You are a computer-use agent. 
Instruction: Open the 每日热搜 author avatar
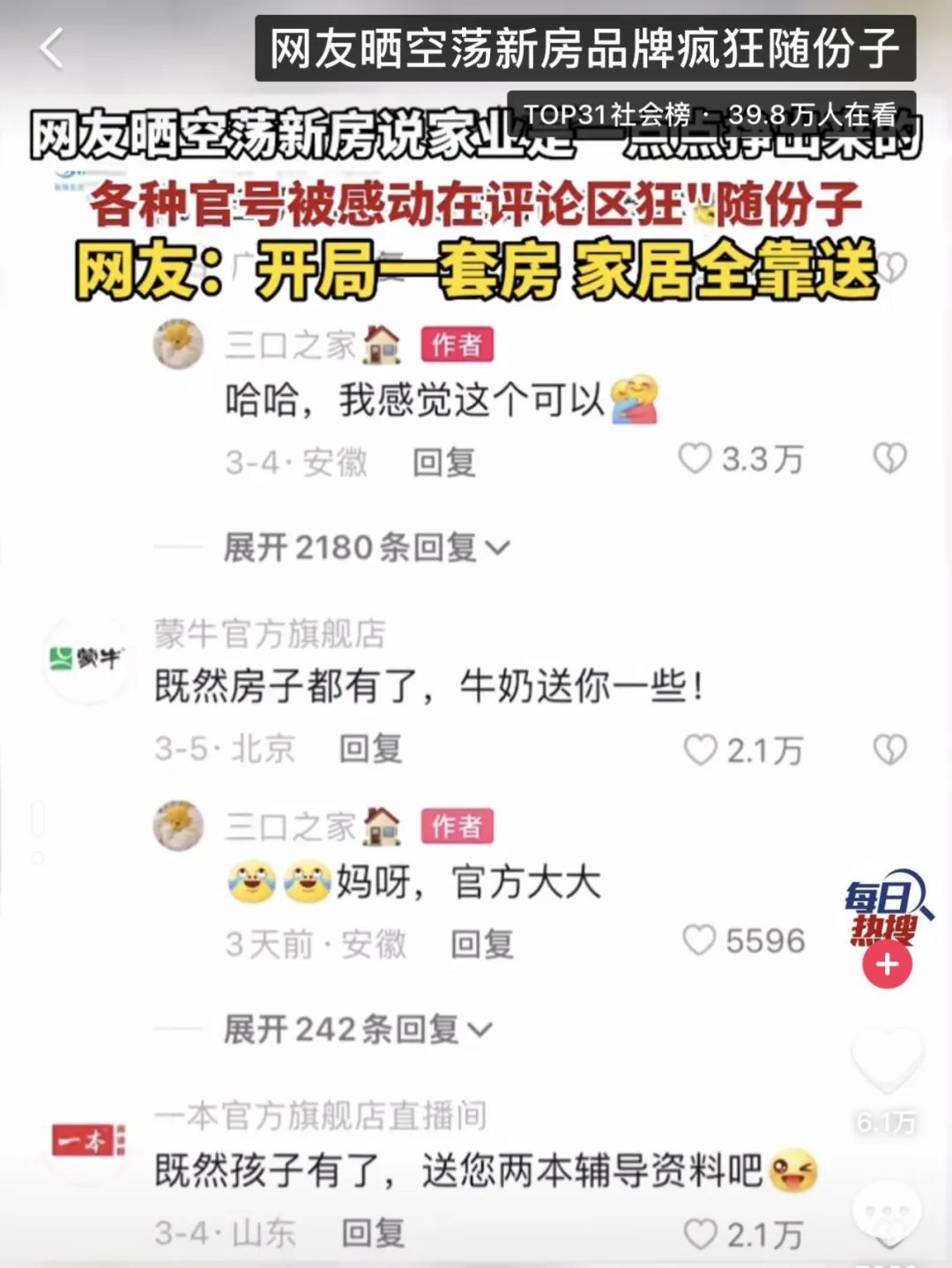point(887,908)
